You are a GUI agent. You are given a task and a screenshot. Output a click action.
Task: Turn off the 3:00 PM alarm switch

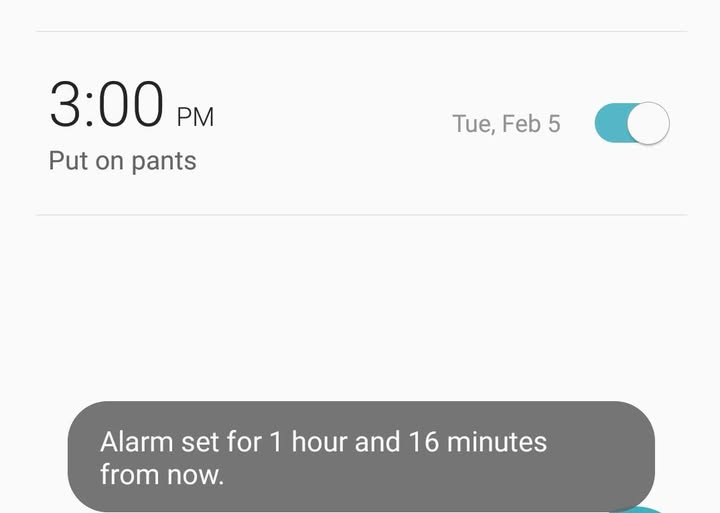point(632,124)
